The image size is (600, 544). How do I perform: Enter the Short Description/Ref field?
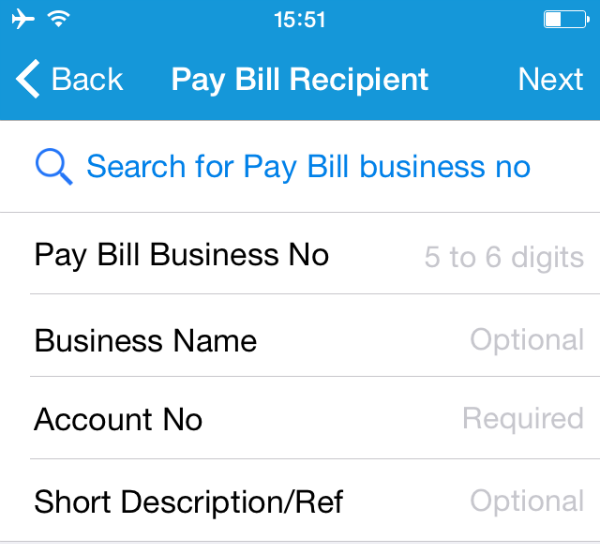(526, 501)
